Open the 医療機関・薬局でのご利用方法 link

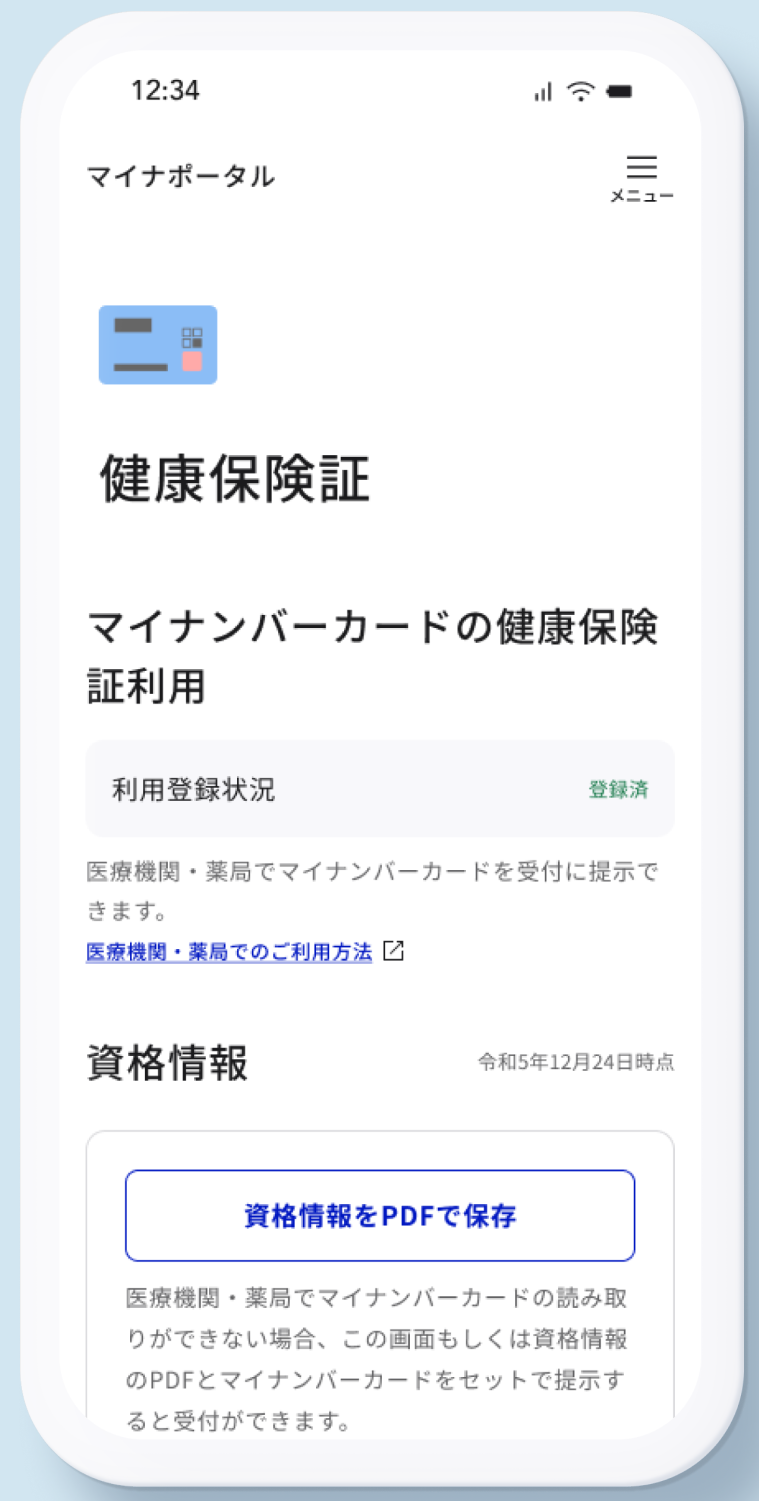(230, 952)
